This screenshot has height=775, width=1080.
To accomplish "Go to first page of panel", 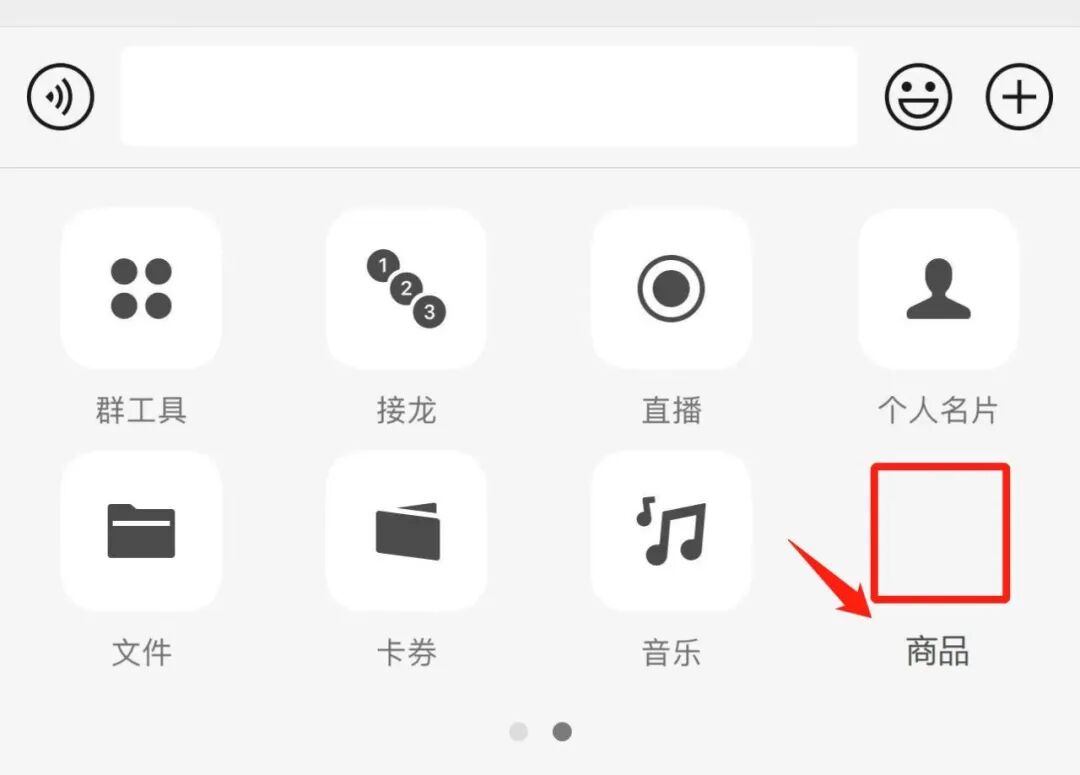I will (x=518, y=731).
